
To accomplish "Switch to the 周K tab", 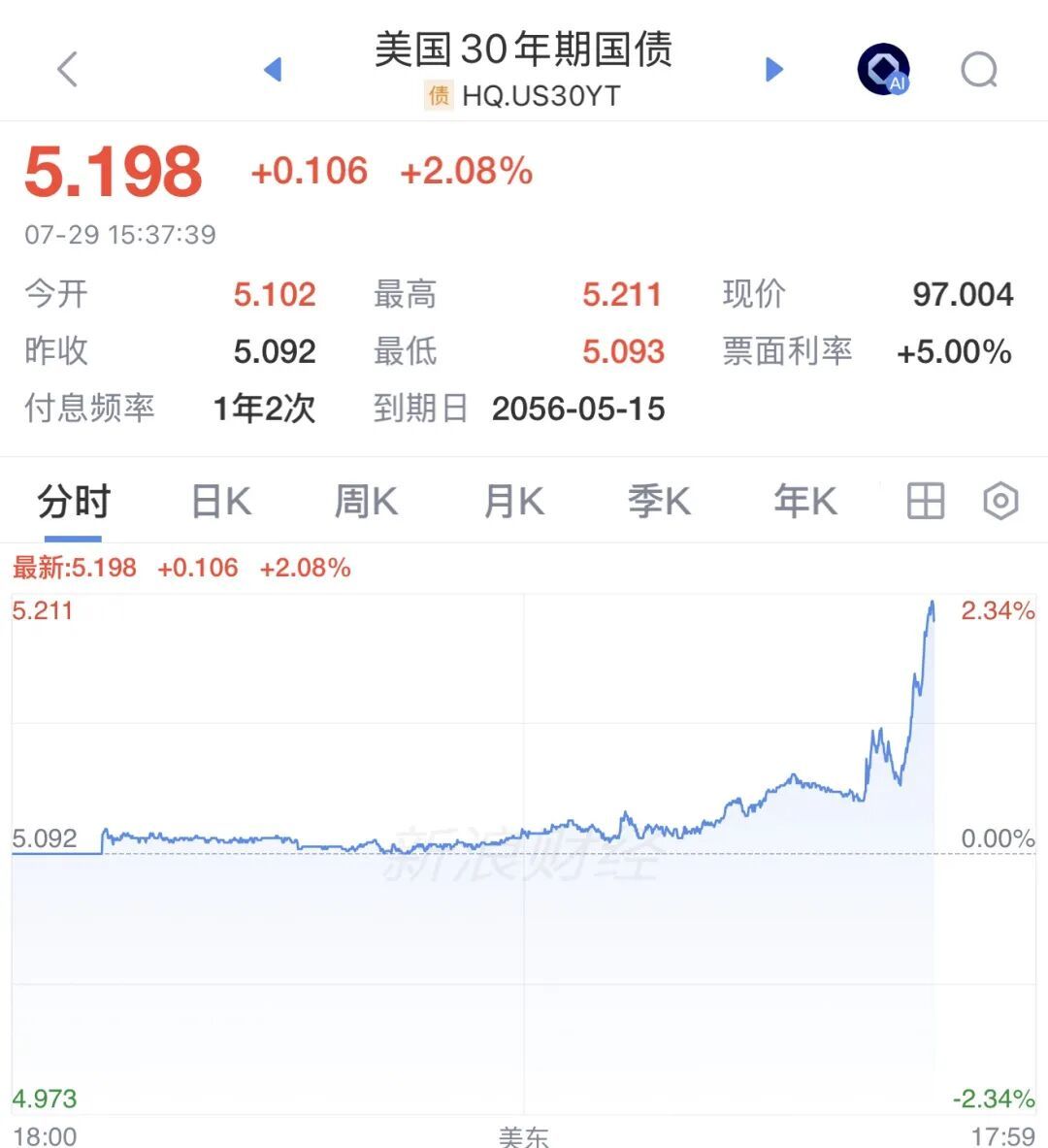I will pos(366,503).
